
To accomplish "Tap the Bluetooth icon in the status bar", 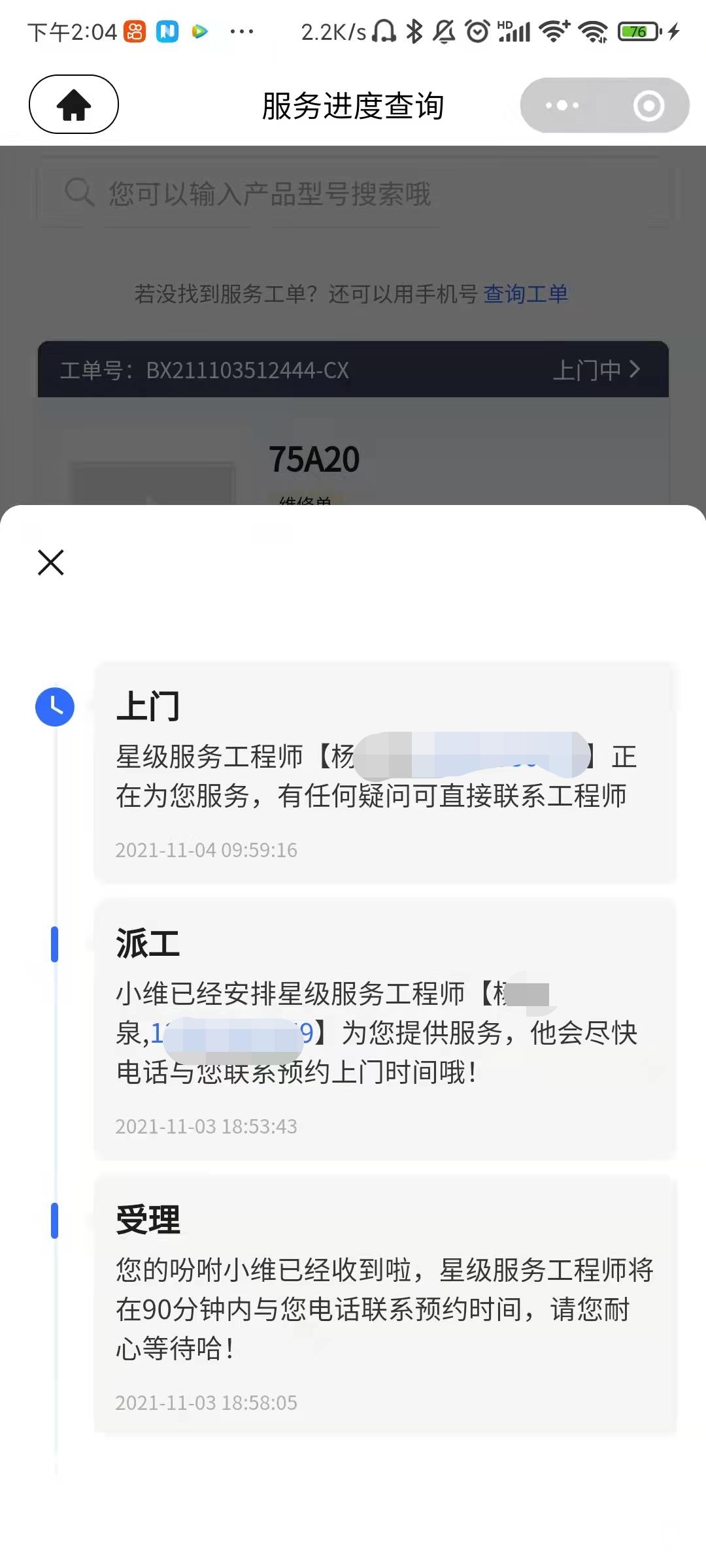I will click(x=414, y=30).
